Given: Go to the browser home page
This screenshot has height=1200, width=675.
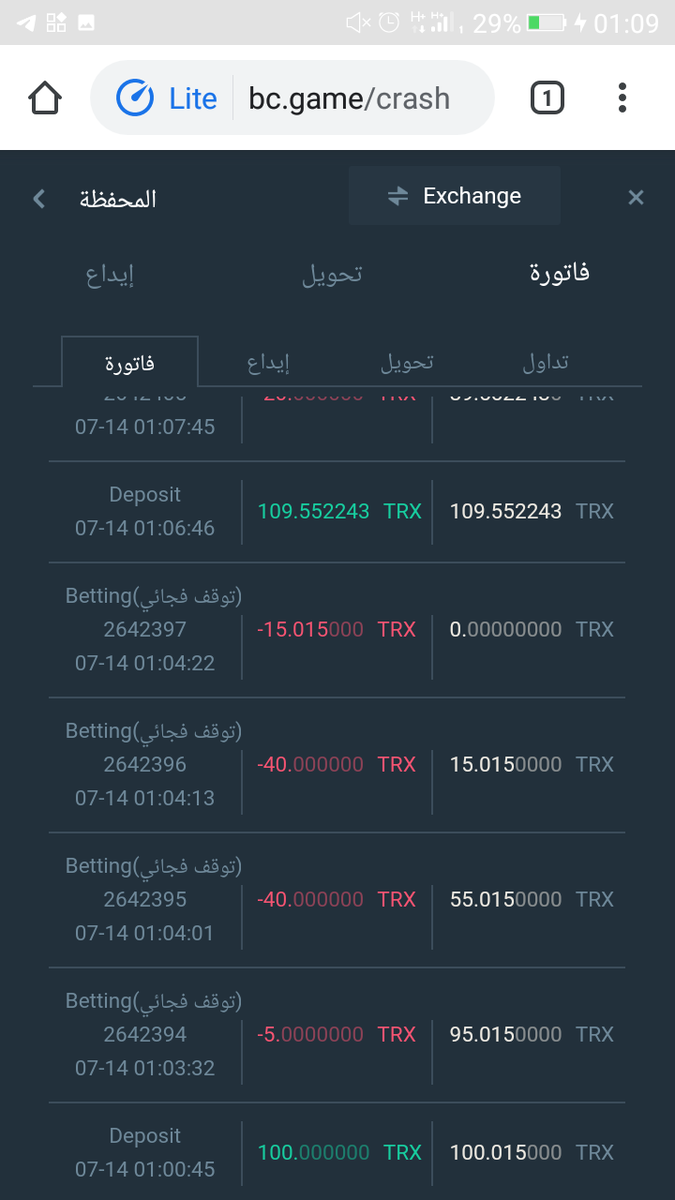Looking at the screenshot, I should (45, 98).
